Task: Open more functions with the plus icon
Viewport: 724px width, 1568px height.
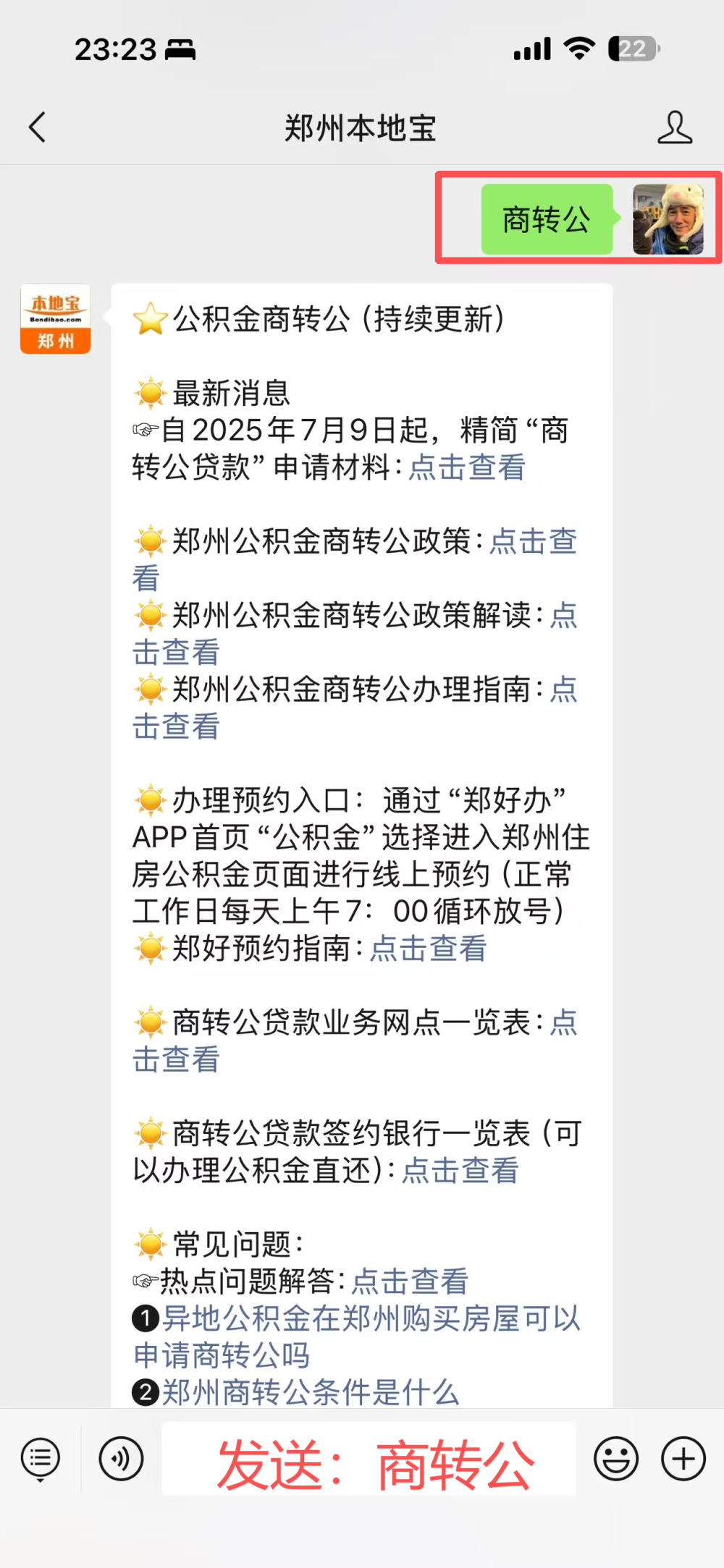Action: click(x=681, y=1458)
